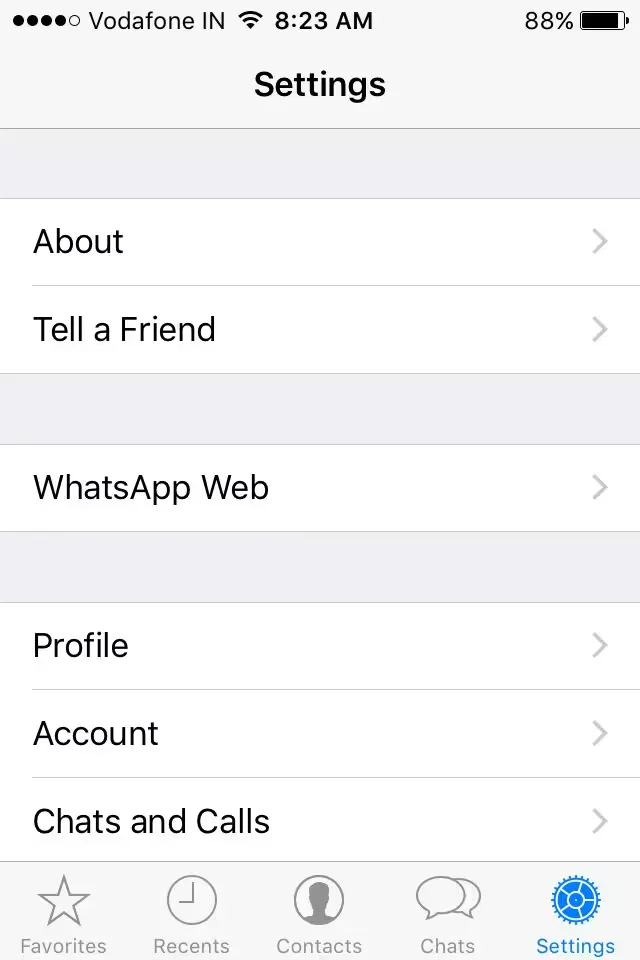Select Tell a Friend

[x=320, y=330]
